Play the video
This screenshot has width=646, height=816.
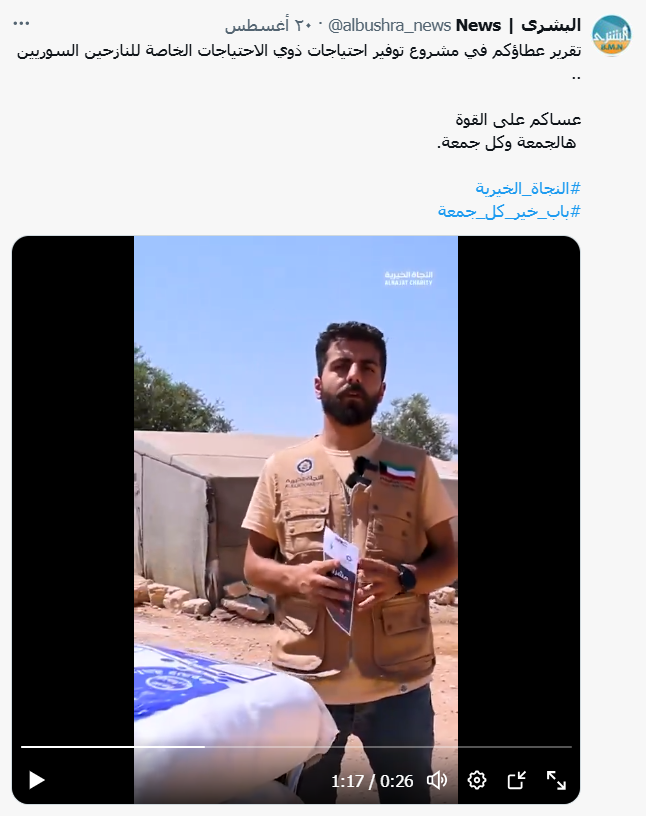36,780
